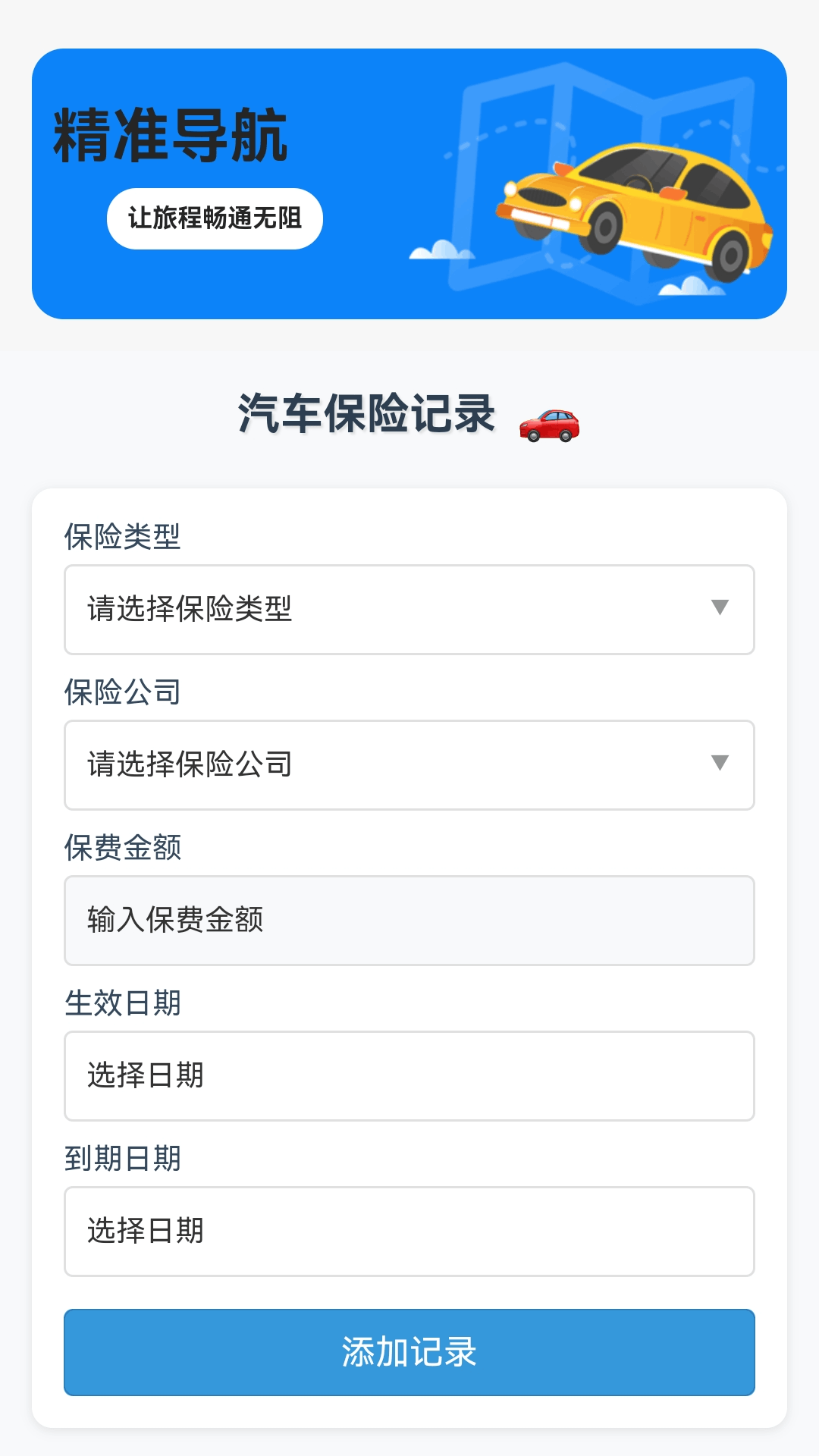The height and width of the screenshot is (1456, 819).
Task: Pick a date for 生效日期
Action: coord(409,1076)
